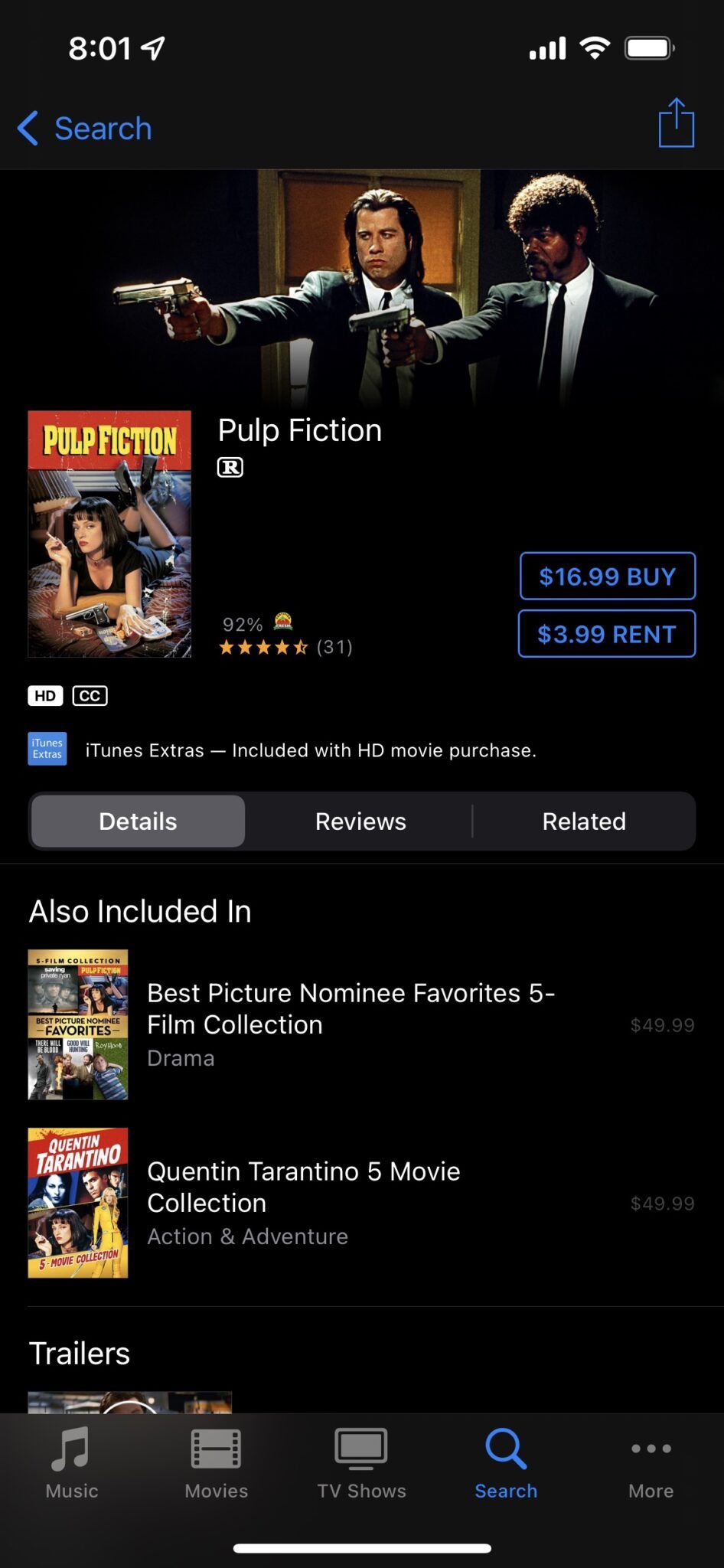Switch to the Related segment
724x1568 pixels.
(584, 821)
